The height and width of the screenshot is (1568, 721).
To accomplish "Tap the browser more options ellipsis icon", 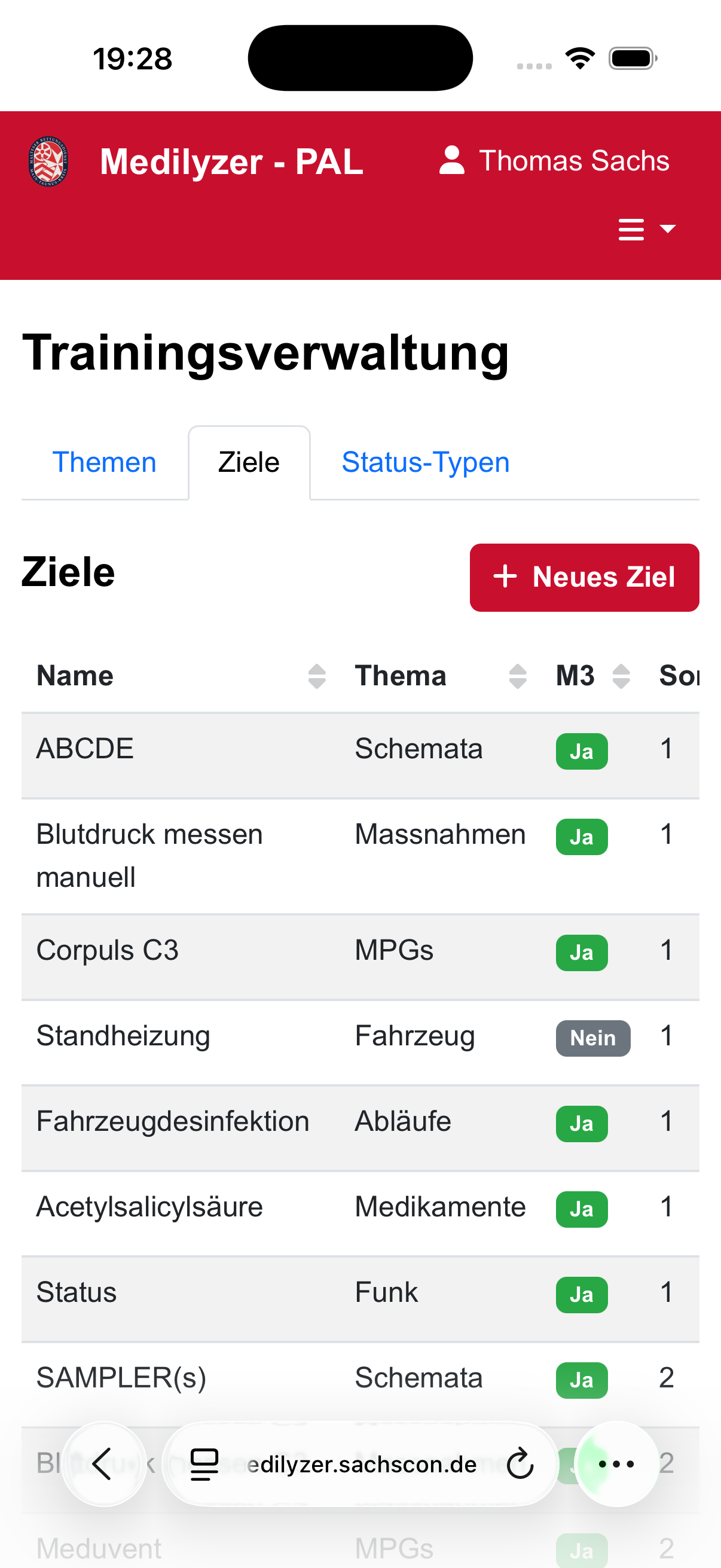I will tap(617, 1465).
